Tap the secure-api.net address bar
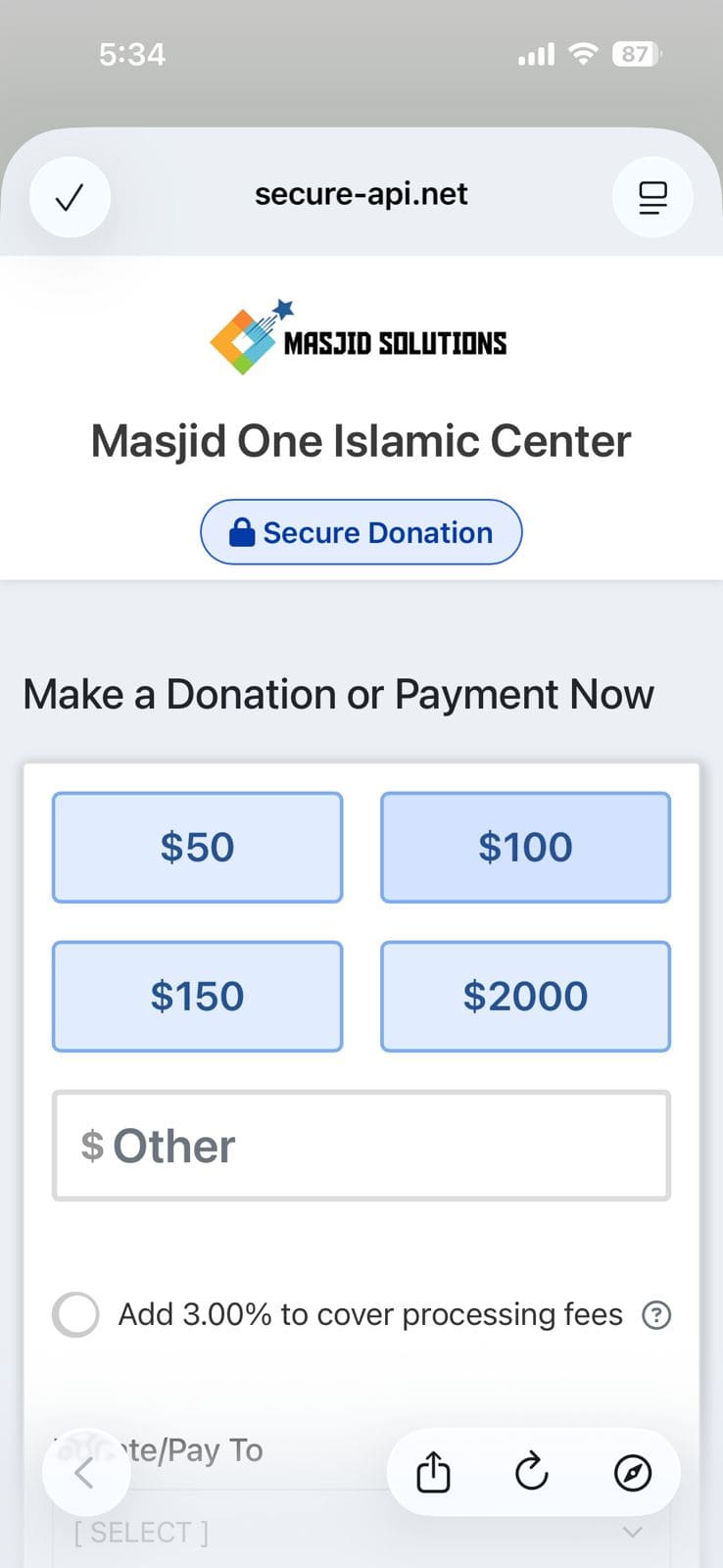This screenshot has width=723, height=1568. point(361,195)
